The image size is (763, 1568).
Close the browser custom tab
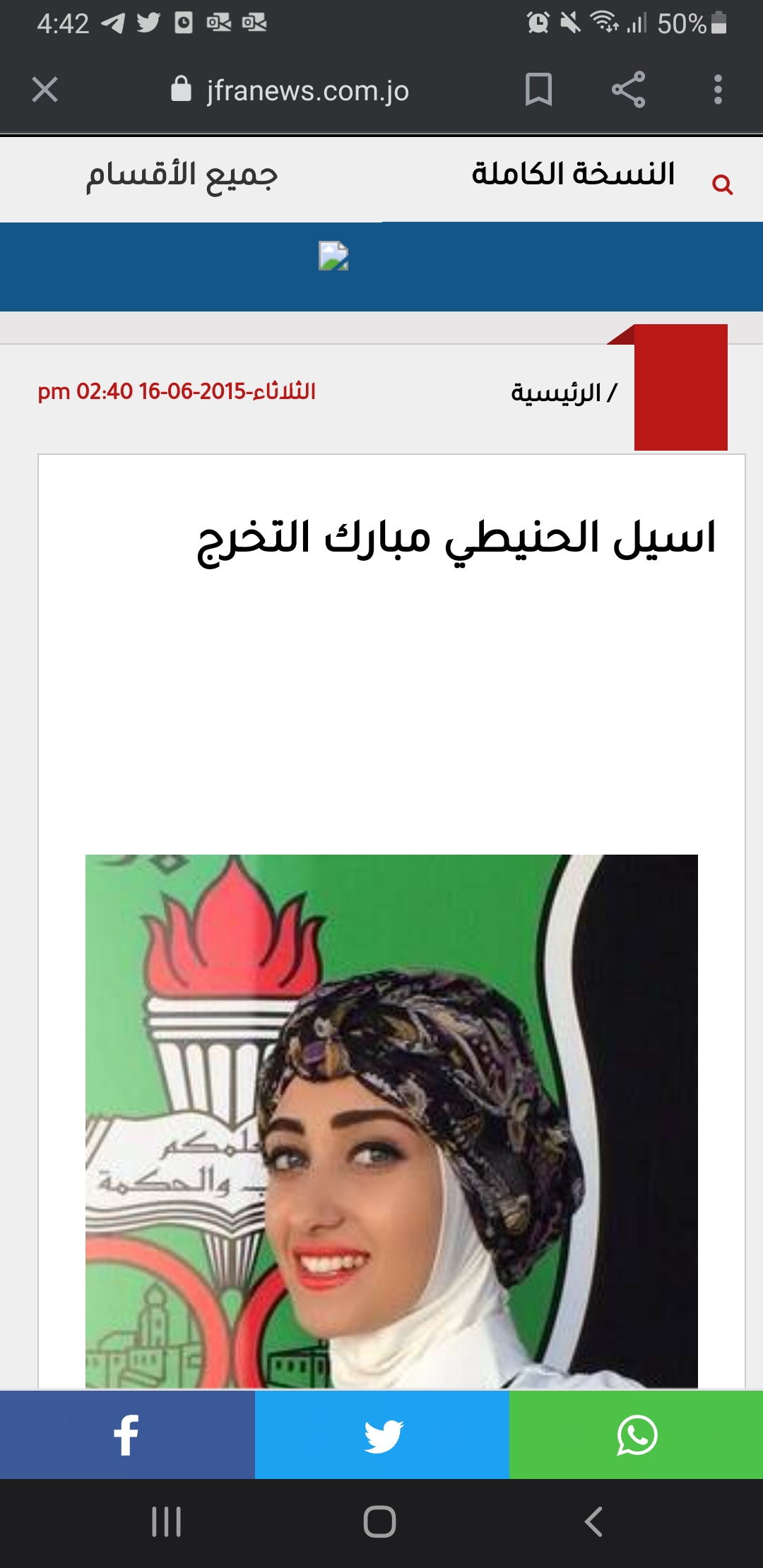(x=45, y=90)
